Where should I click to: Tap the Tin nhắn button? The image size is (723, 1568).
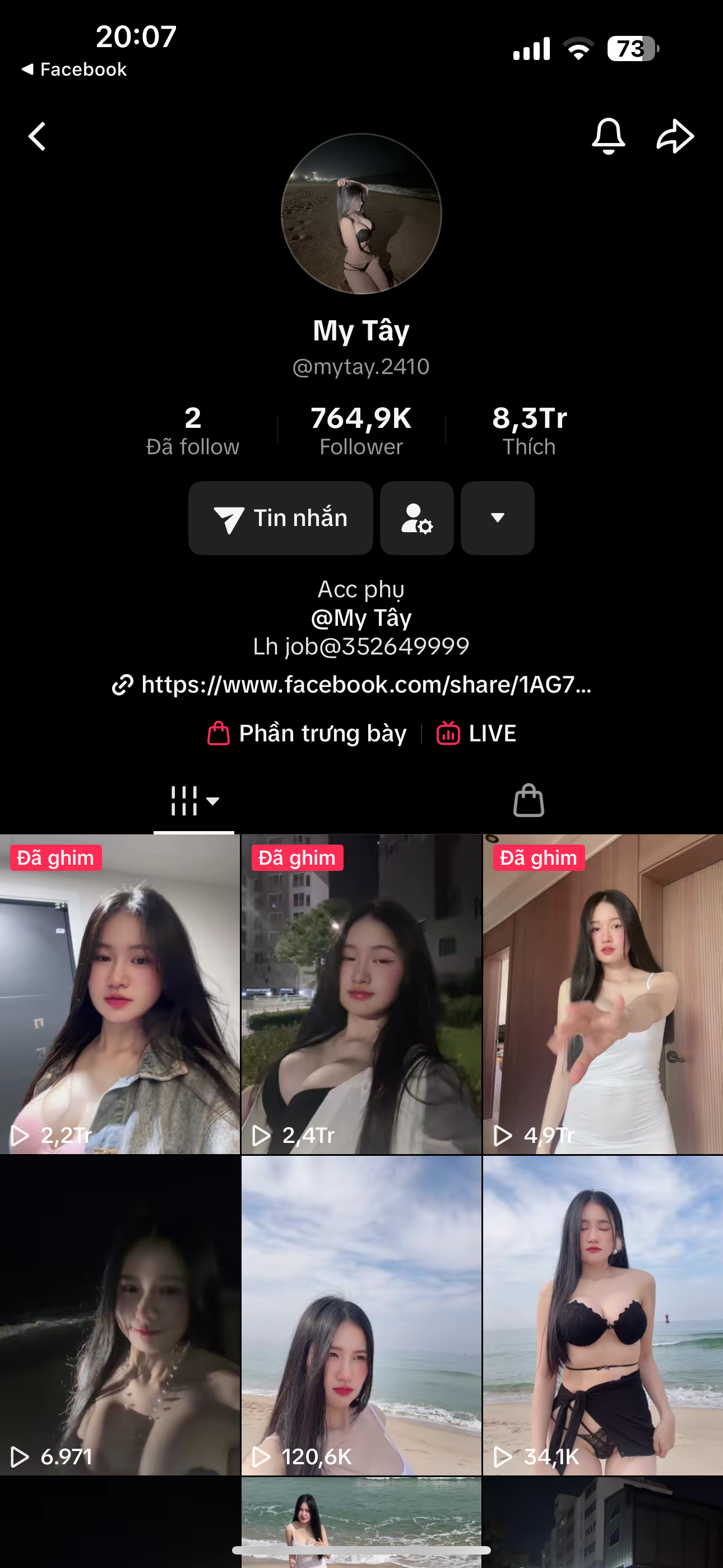281,518
